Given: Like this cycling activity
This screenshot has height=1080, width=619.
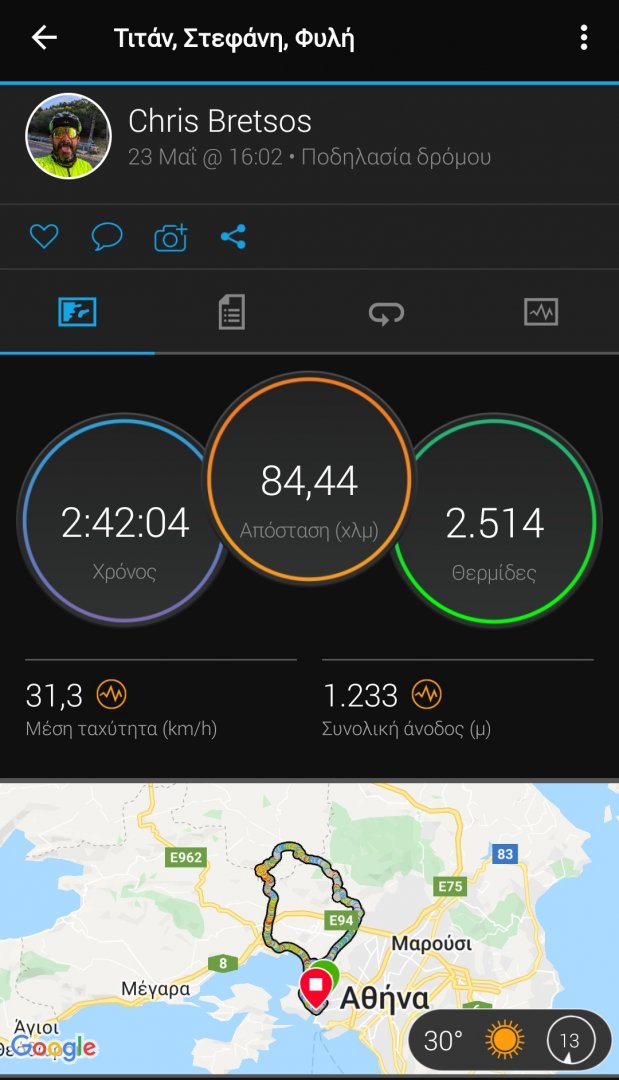Looking at the screenshot, I should [x=43, y=237].
